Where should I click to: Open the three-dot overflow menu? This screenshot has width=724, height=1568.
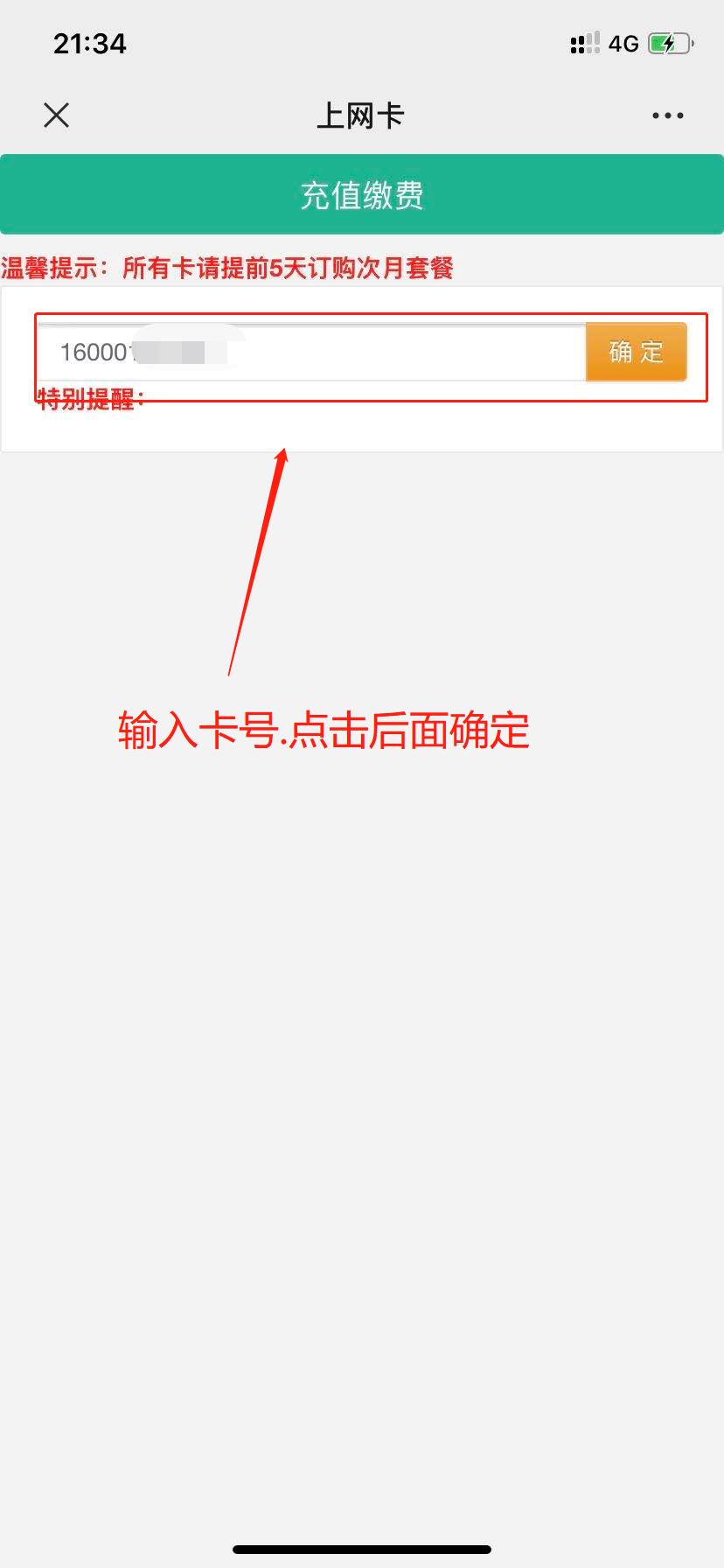667,115
